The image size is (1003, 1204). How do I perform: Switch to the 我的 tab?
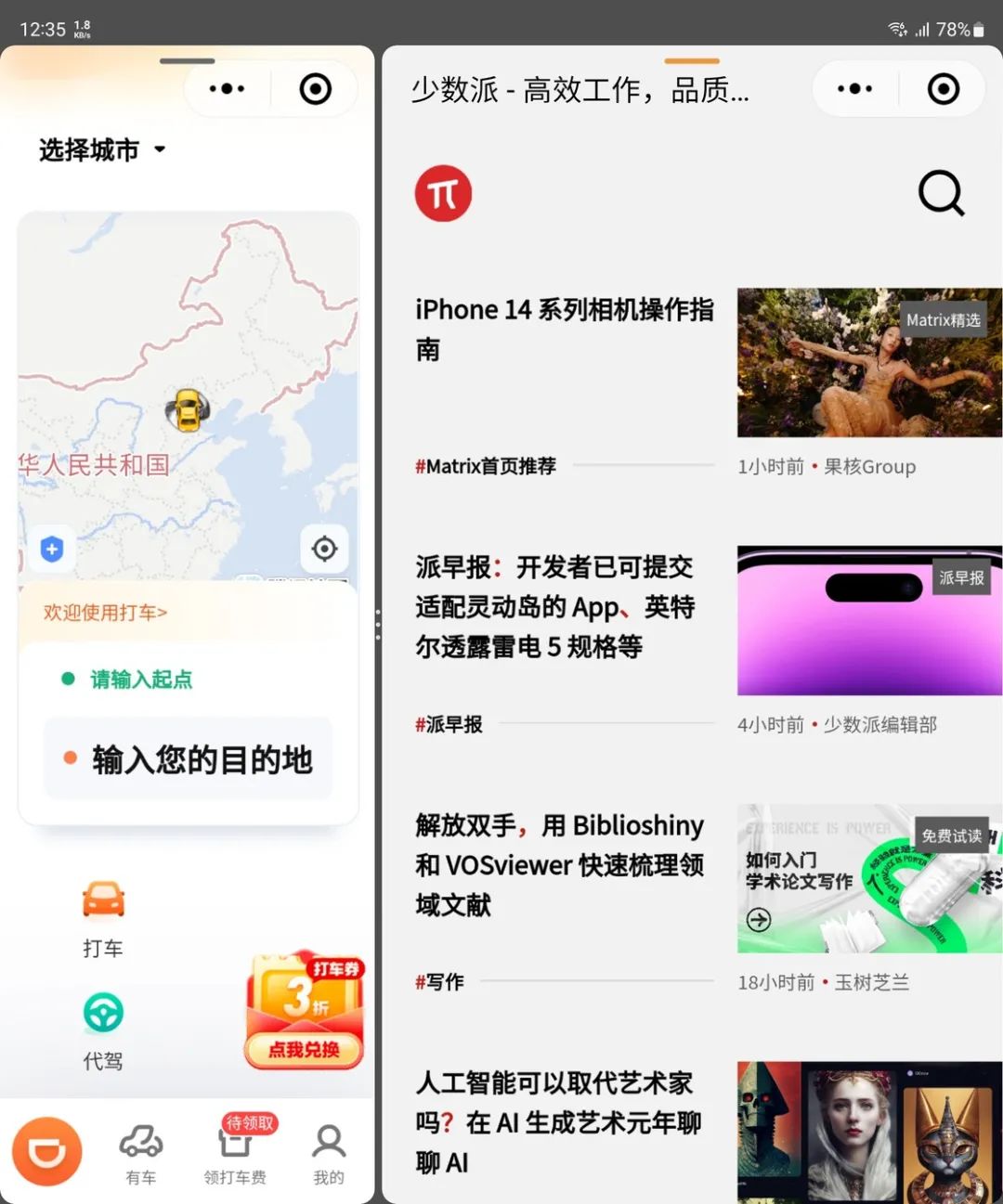pos(329,1154)
